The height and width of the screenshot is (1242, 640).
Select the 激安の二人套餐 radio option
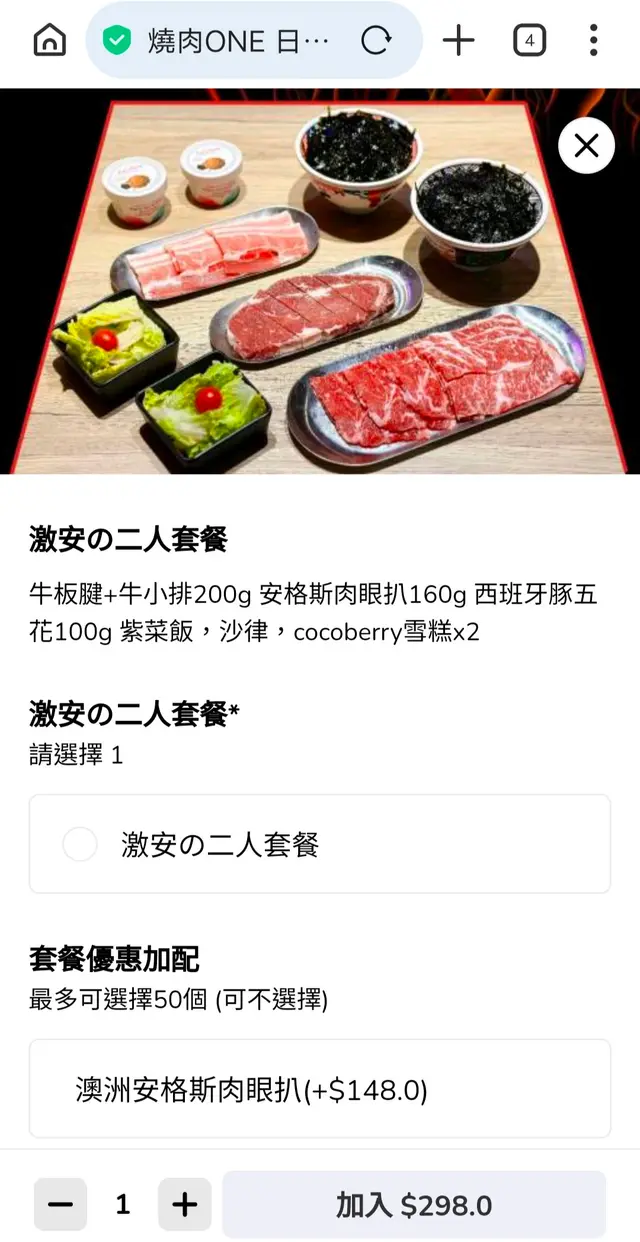(80, 844)
